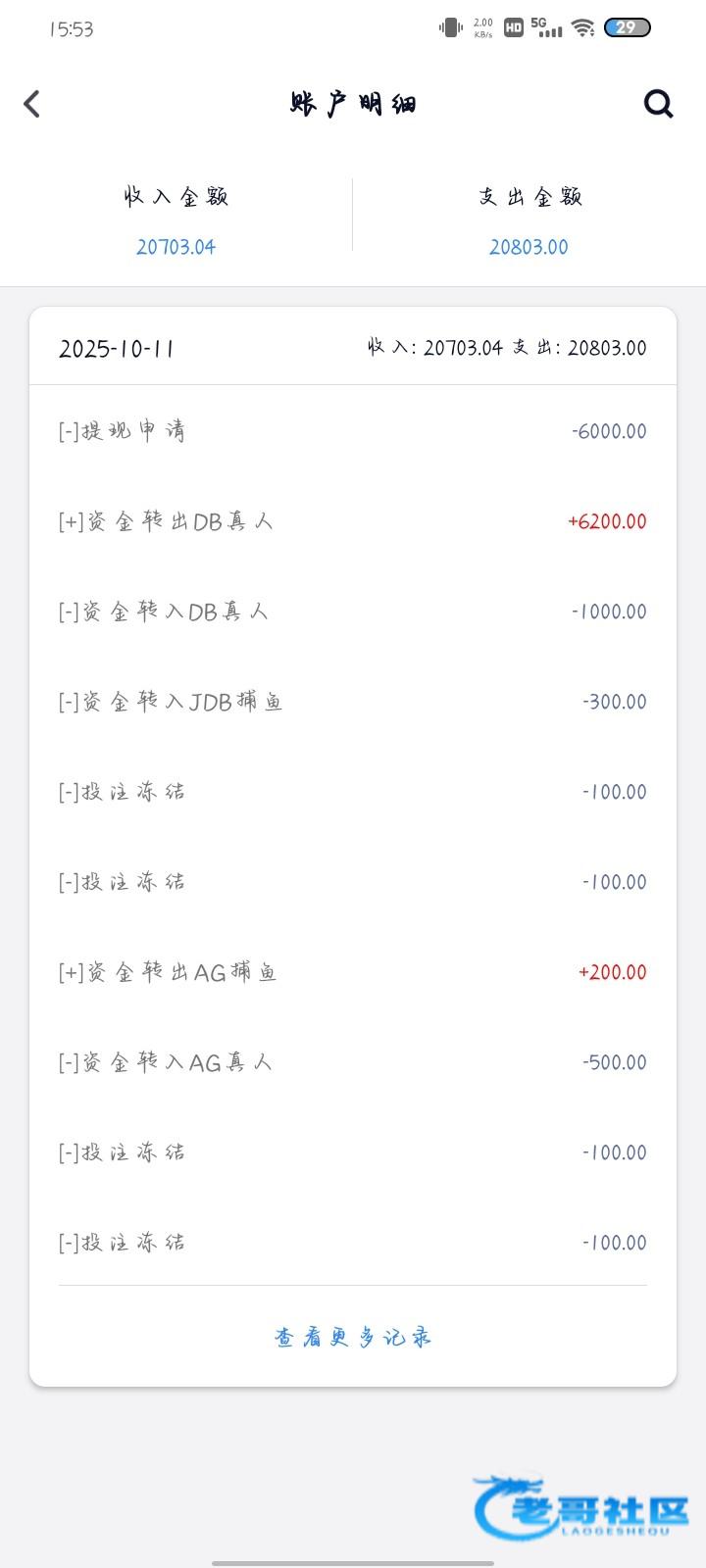Screen dimensions: 706x1568
Task: Open the 资金转出DB真人 +6200.00 record
Action: click(353, 521)
